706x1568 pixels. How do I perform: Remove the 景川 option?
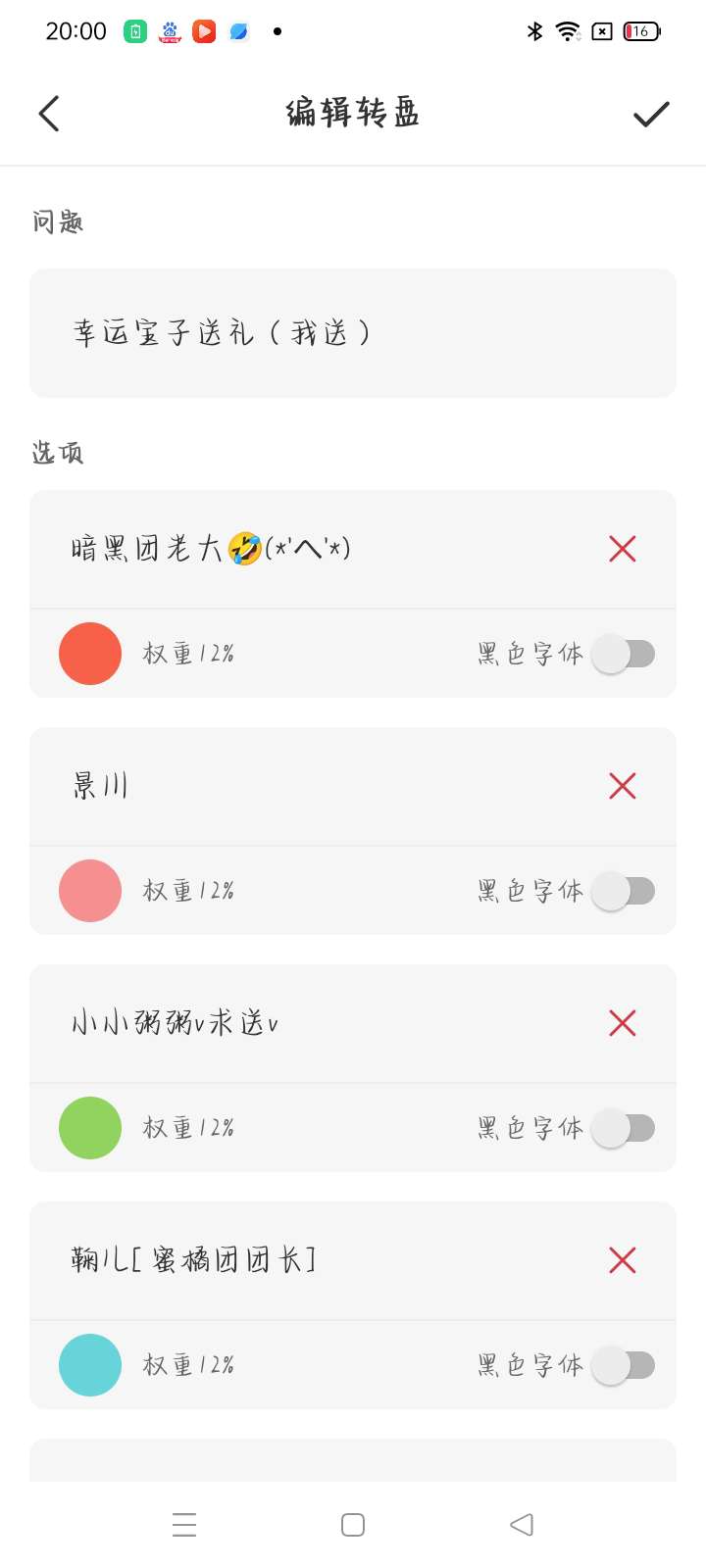(x=623, y=786)
